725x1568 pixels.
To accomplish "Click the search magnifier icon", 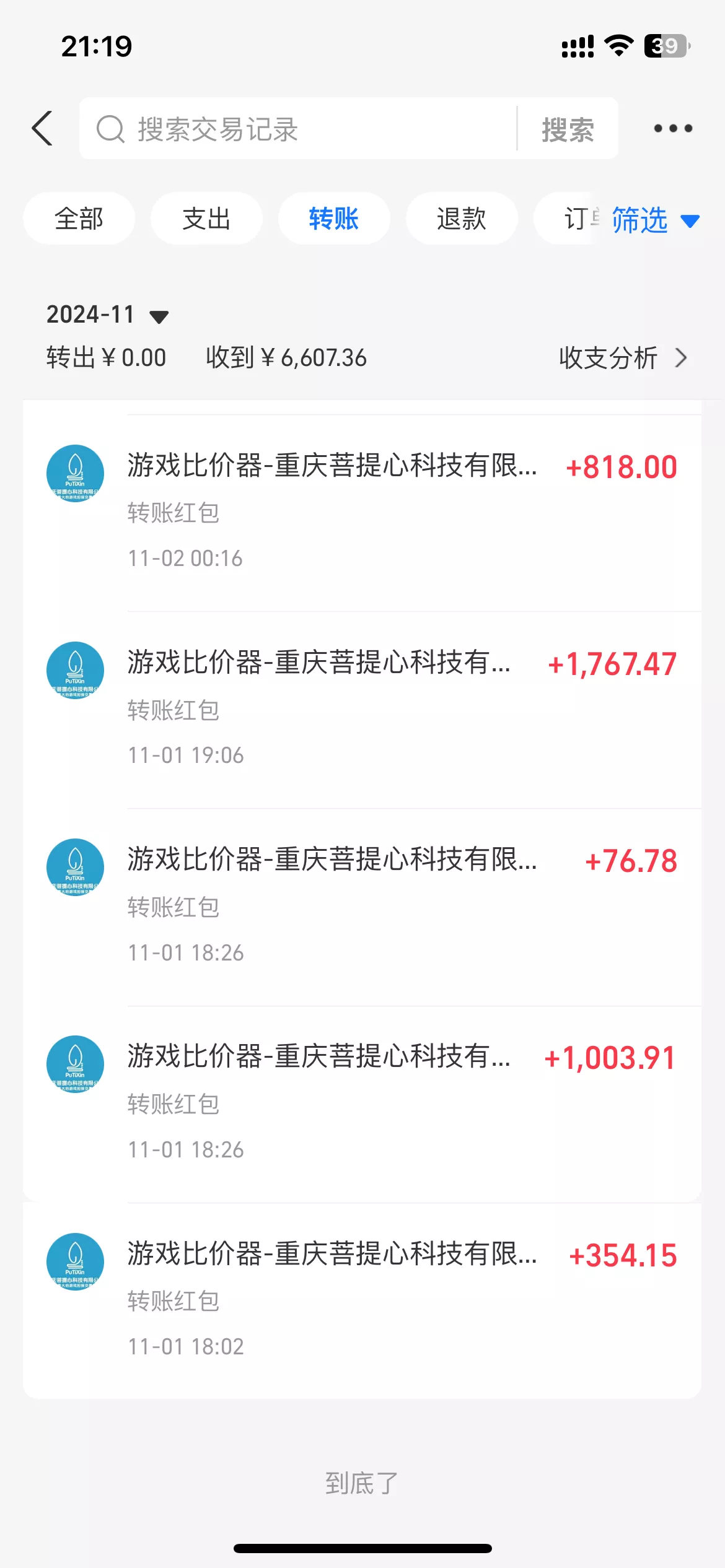I will tap(112, 128).
